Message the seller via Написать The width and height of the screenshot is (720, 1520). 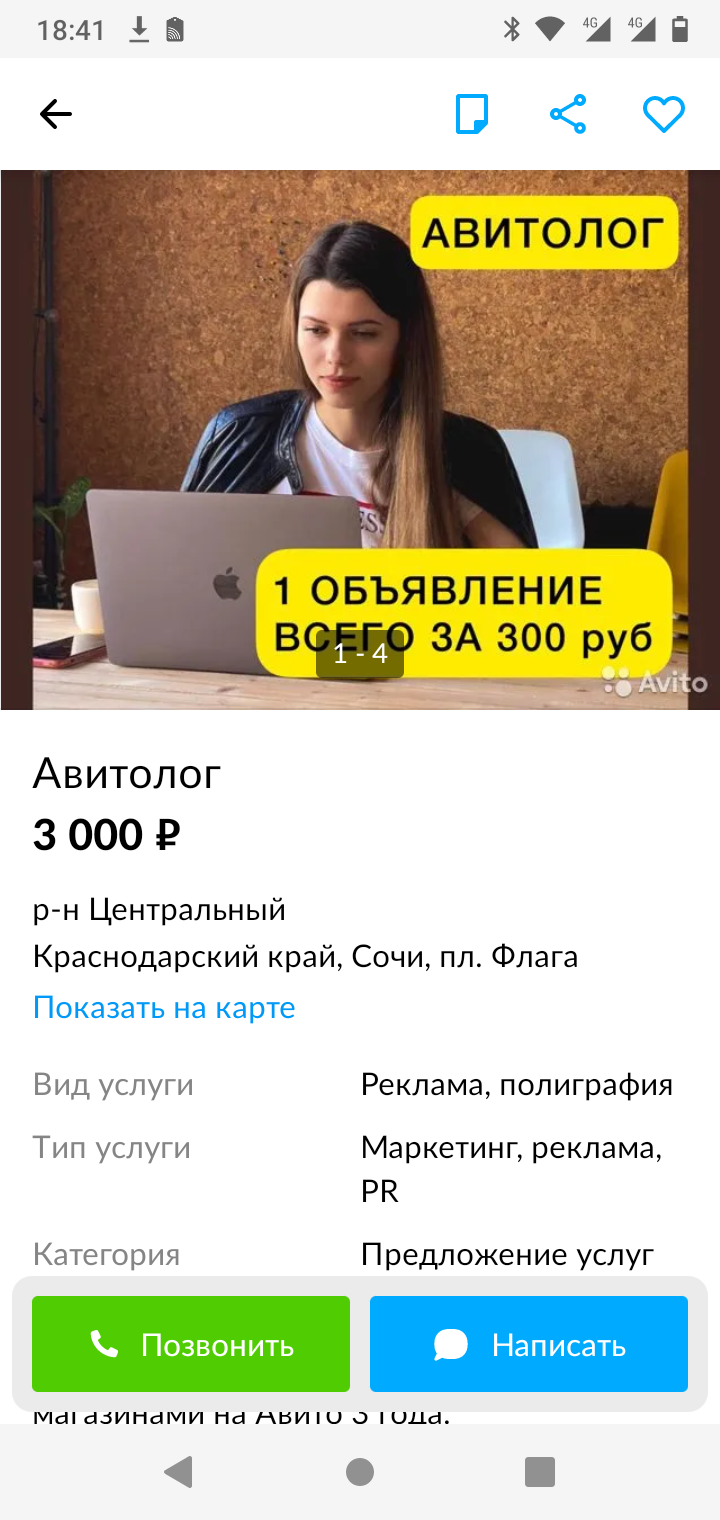(x=529, y=1344)
